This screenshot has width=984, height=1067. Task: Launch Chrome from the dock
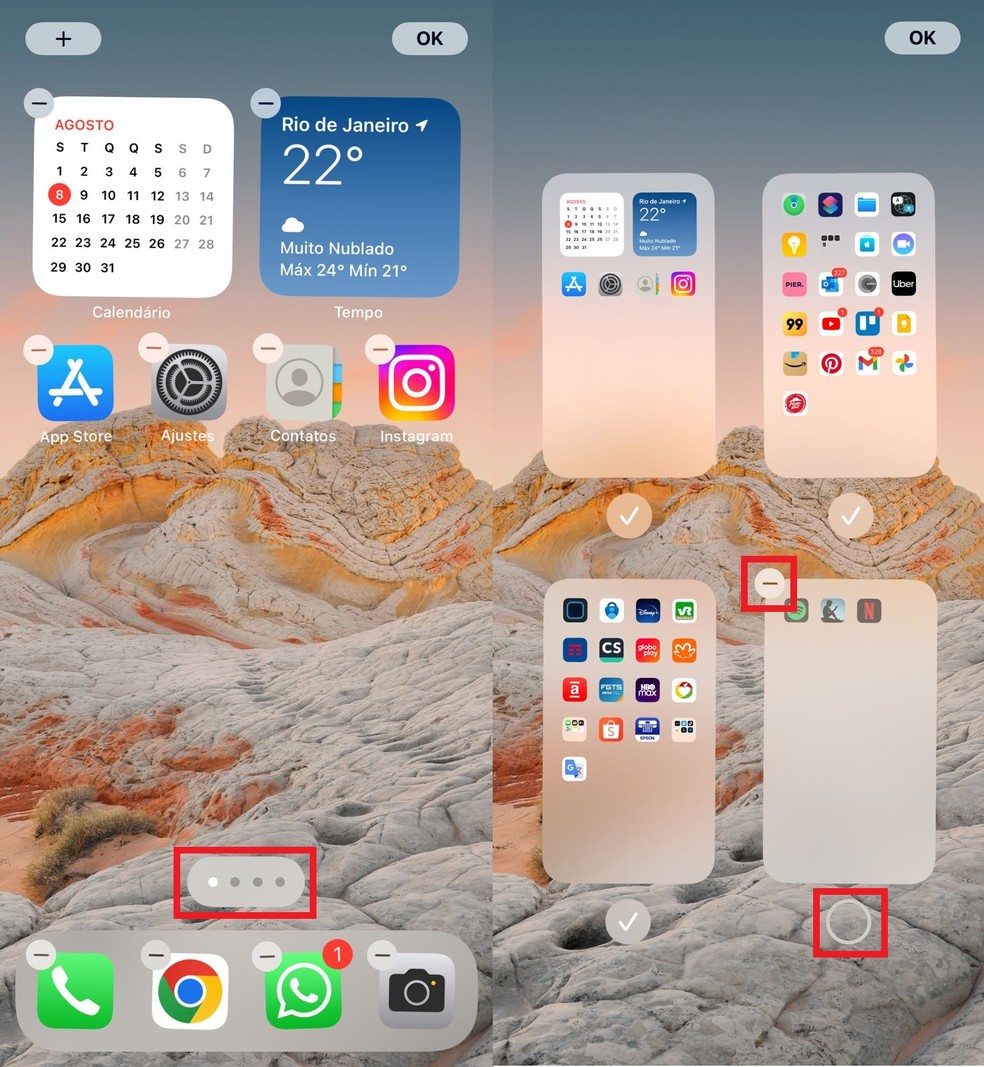[x=189, y=990]
